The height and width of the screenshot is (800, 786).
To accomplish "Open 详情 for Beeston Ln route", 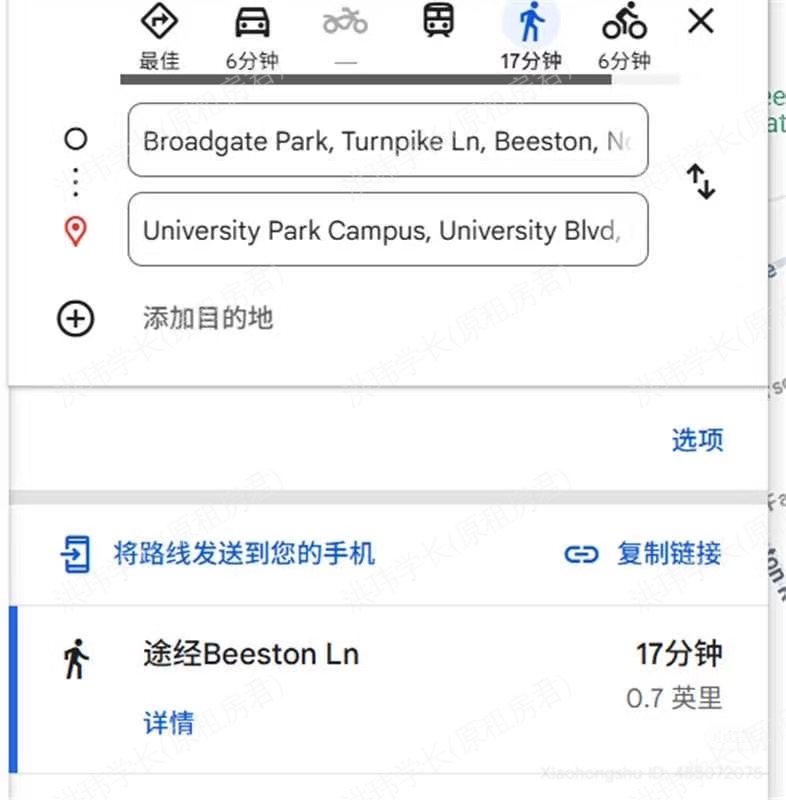I will coord(169,722).
